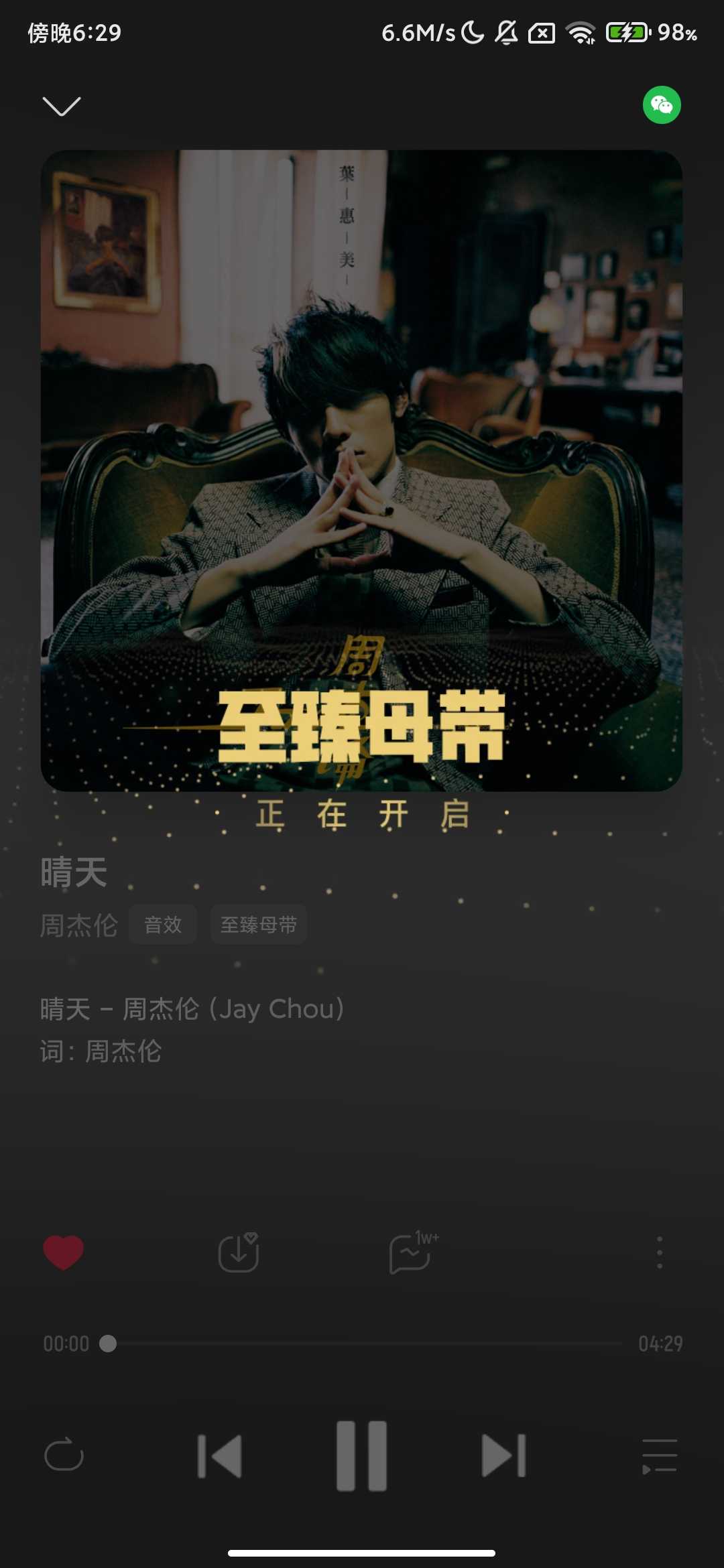The width and height of the screenshot is (724, 1568).
Task: Open the three-dot more options menu
Action: click(x=660, y=1252)
